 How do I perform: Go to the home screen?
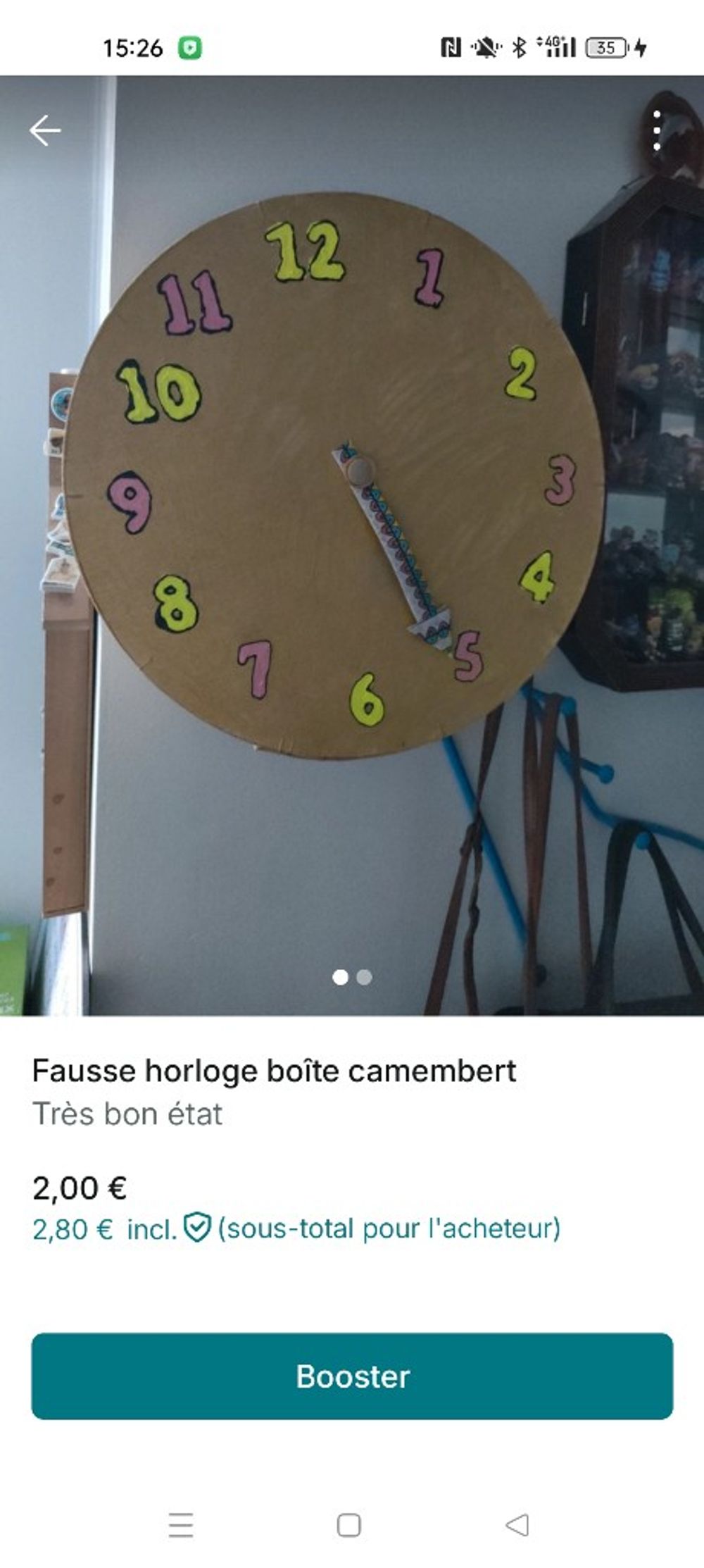(x=349, y=1525)
